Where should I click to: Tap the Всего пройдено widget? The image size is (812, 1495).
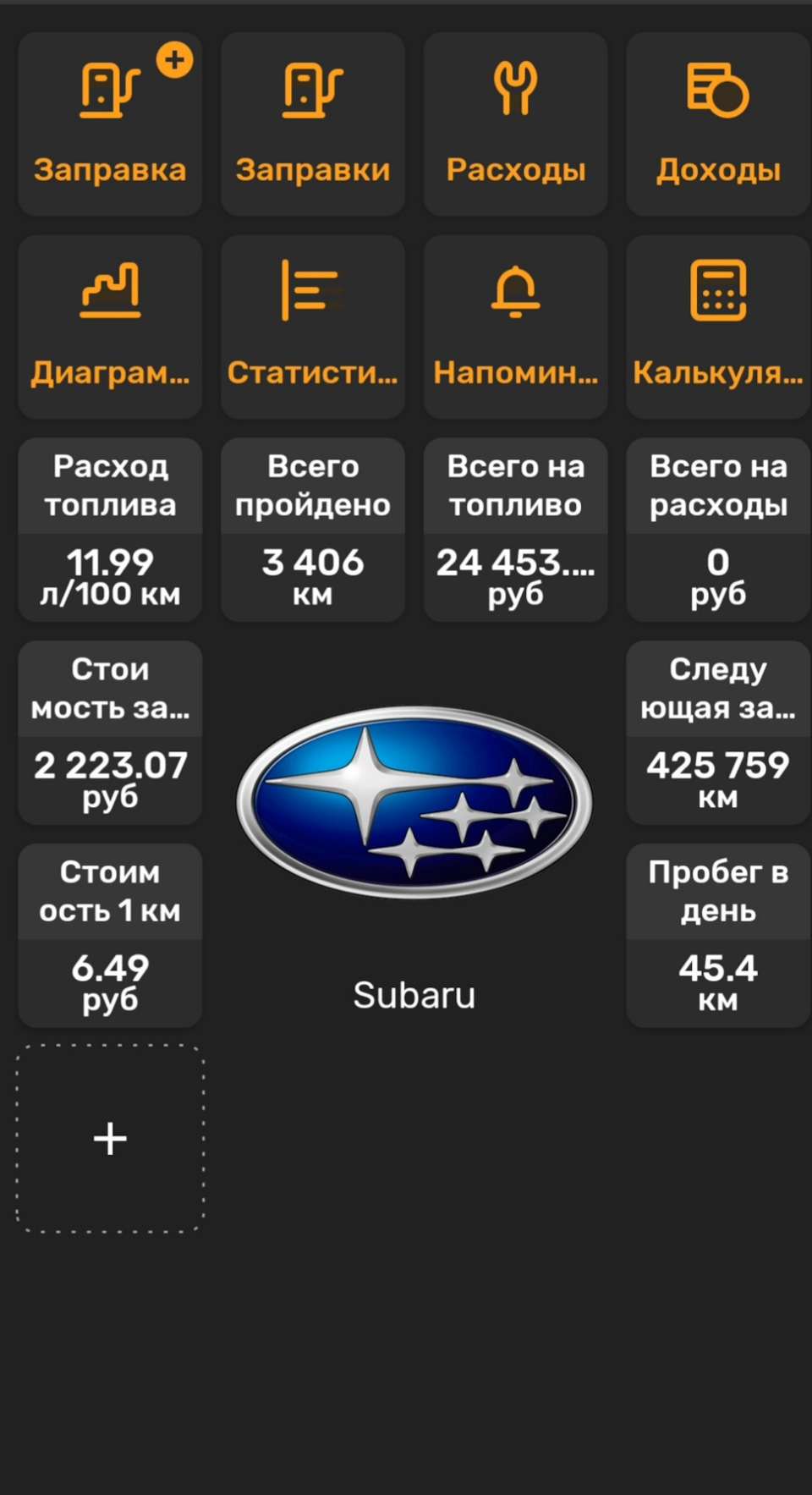[x=312, y=530]
